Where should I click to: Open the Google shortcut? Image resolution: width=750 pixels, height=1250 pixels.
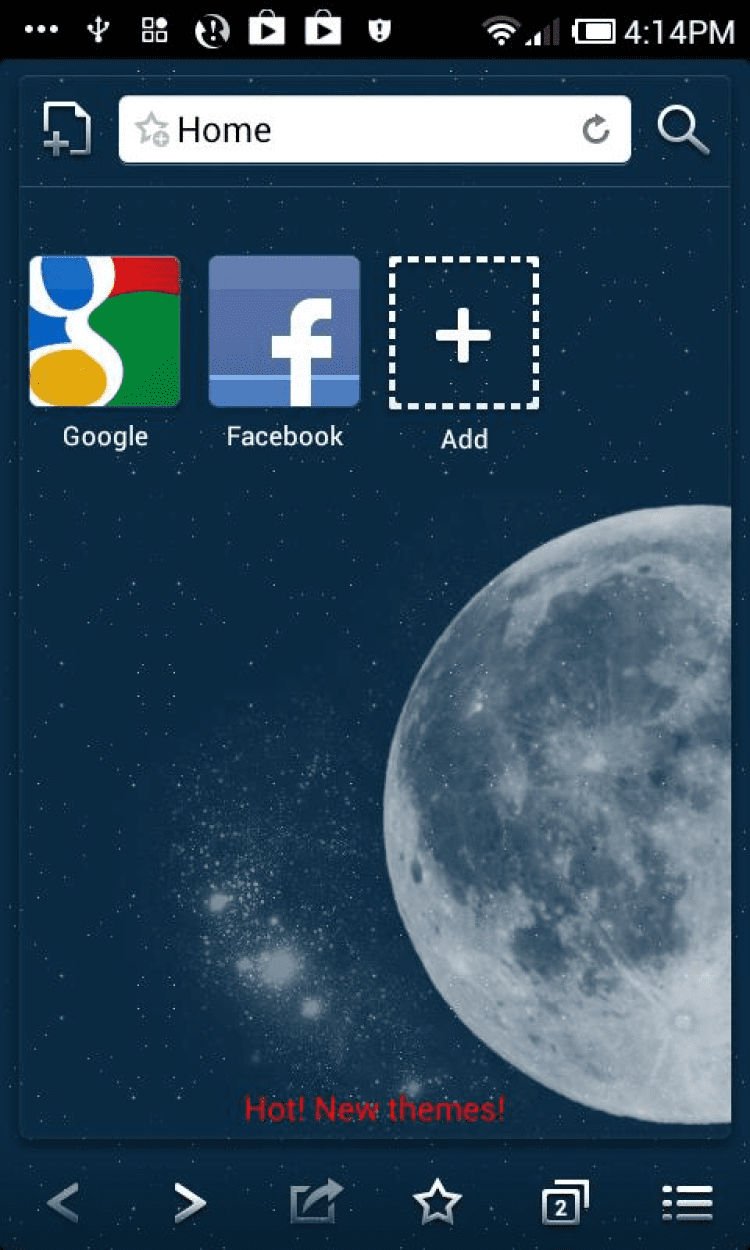point(105,332)
